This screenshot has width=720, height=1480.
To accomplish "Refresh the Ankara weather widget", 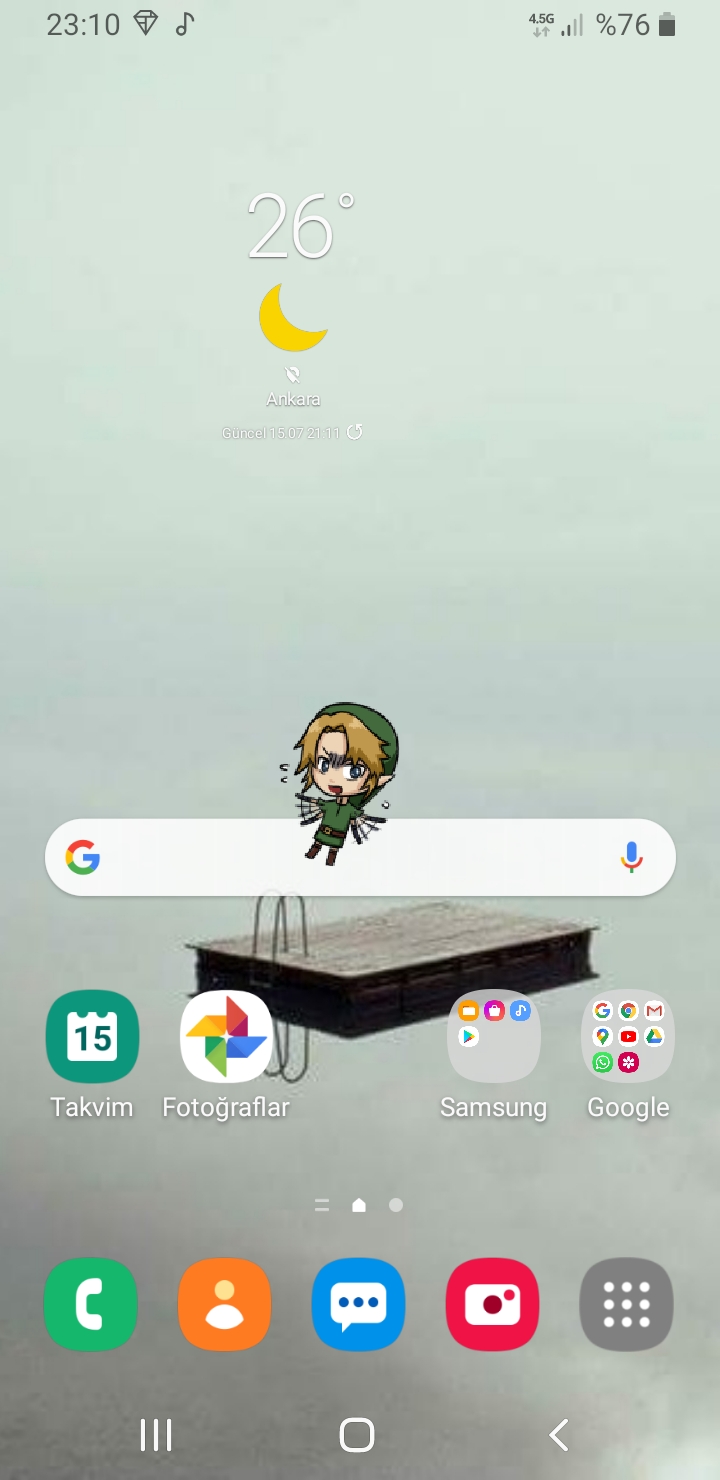I will coord(355,432).
